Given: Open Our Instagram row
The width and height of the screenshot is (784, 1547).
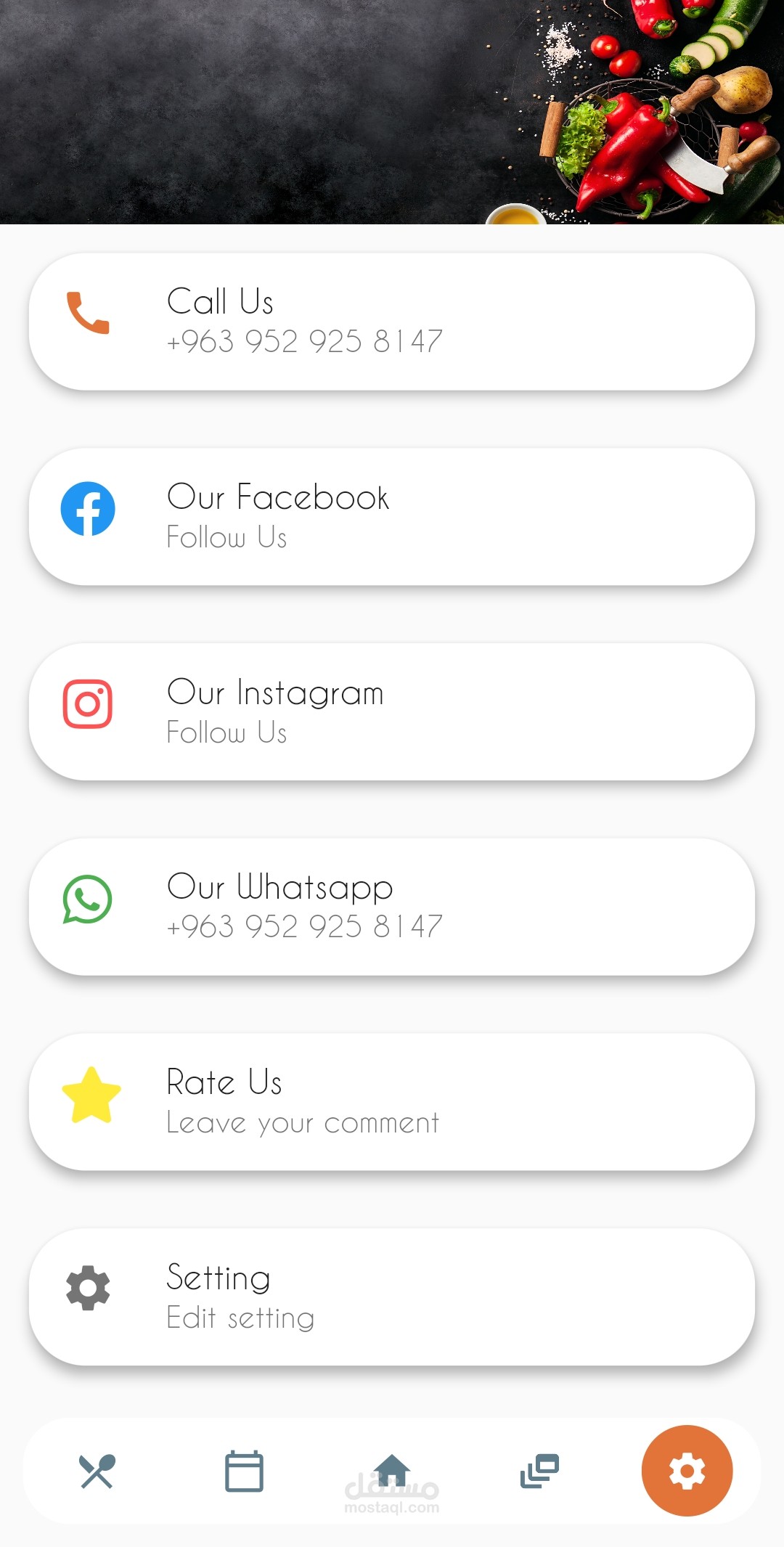Looking at the screenshot, I should (392, 712).
